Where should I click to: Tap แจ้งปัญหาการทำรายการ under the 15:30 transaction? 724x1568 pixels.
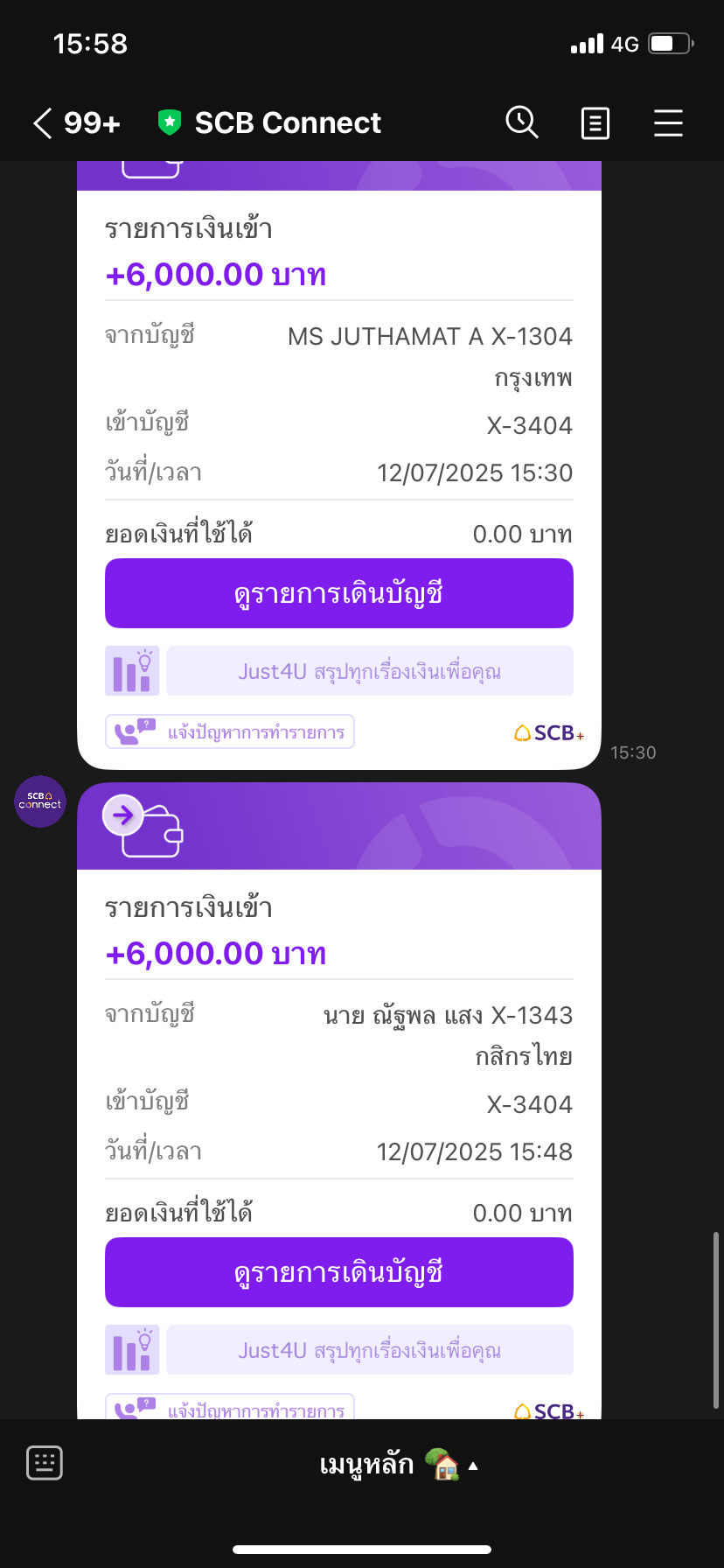click(230, 731)
